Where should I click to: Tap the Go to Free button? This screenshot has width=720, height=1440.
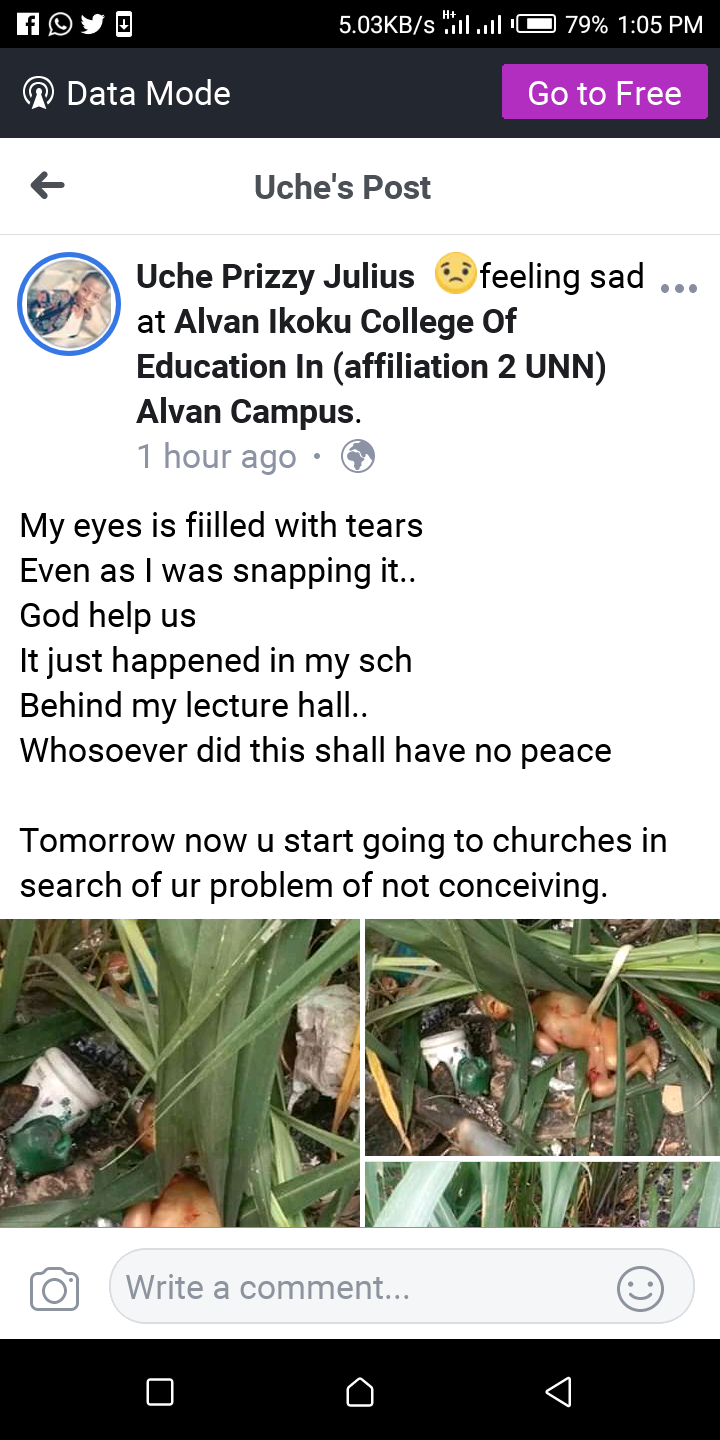coord(604,93)
